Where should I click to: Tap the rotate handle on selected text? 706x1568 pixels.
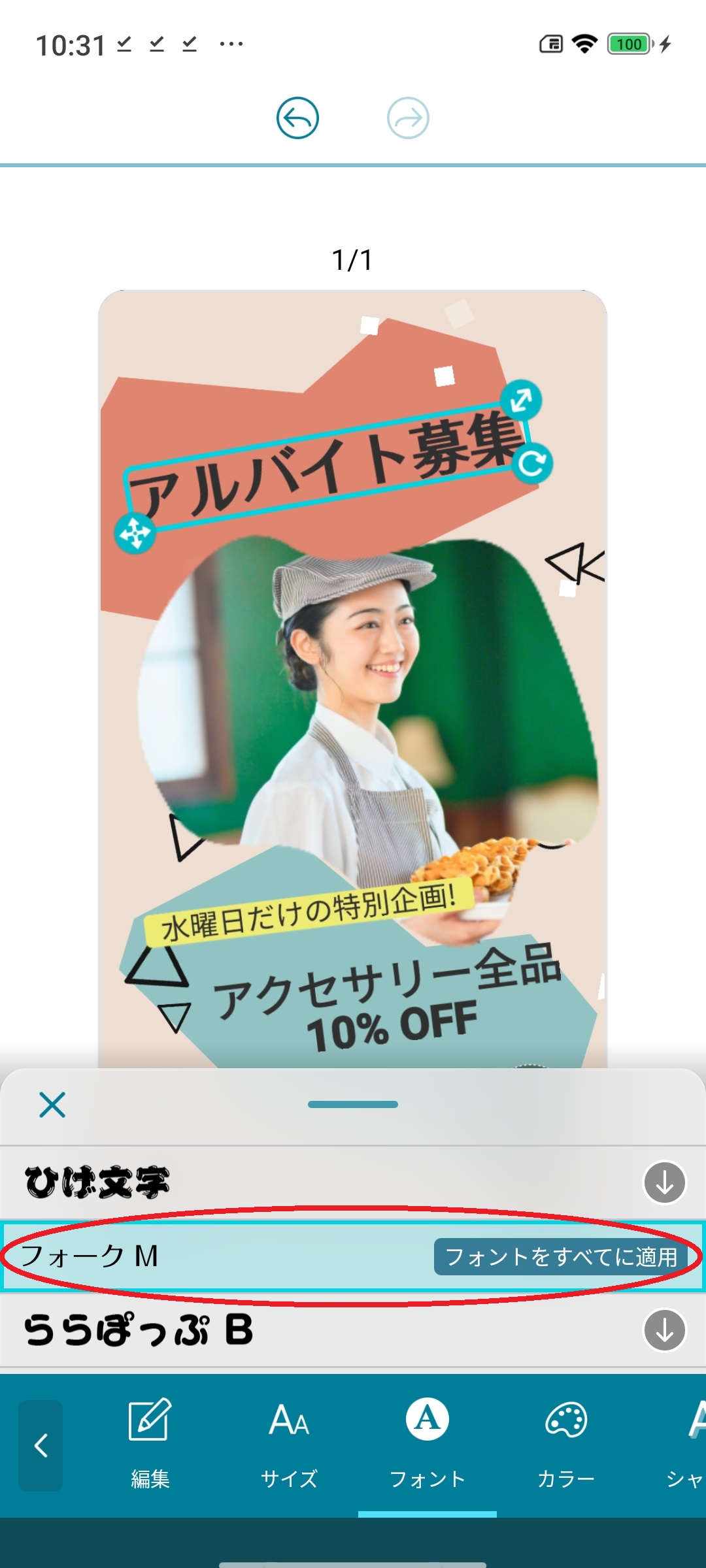click(x=533, y=463)
